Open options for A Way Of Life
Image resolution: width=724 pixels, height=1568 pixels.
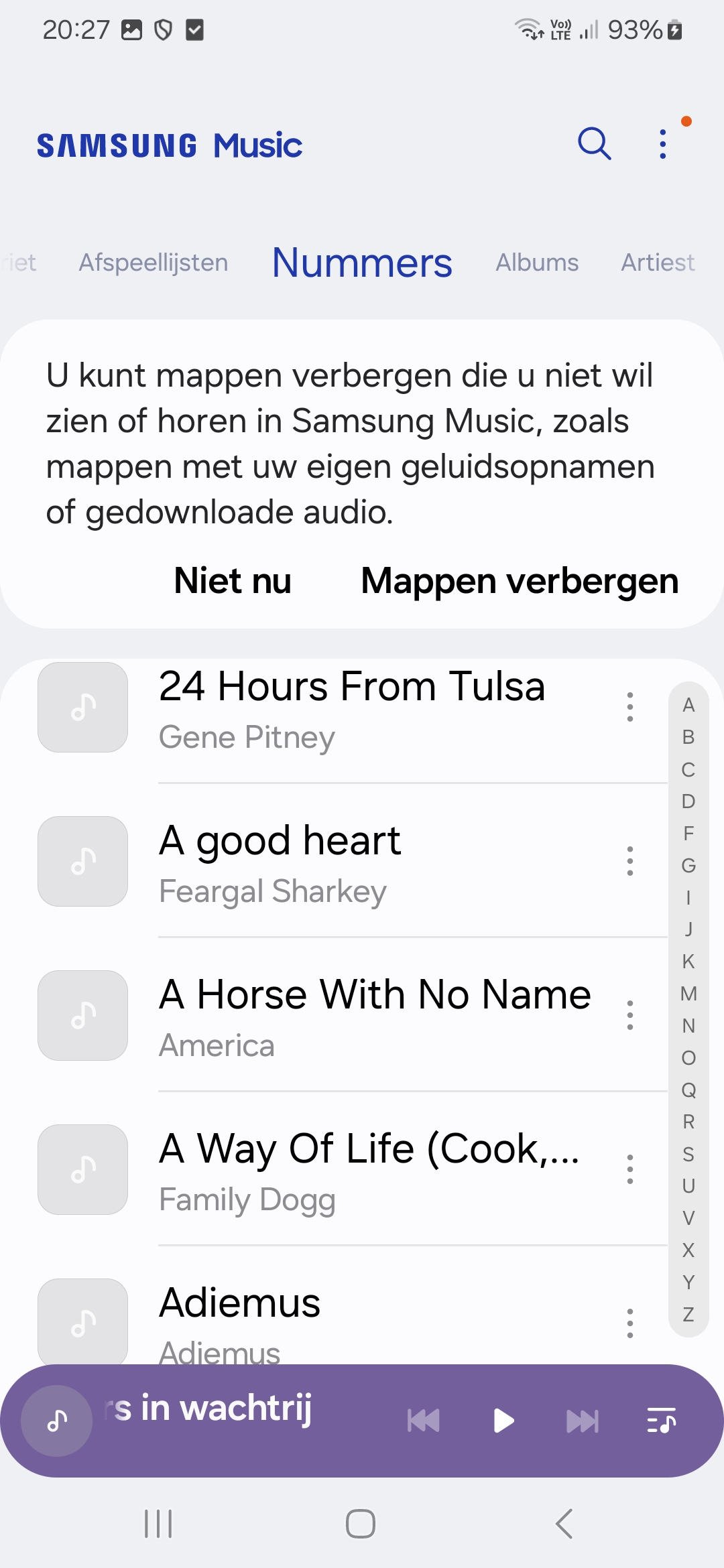(x=630, y=1170)
